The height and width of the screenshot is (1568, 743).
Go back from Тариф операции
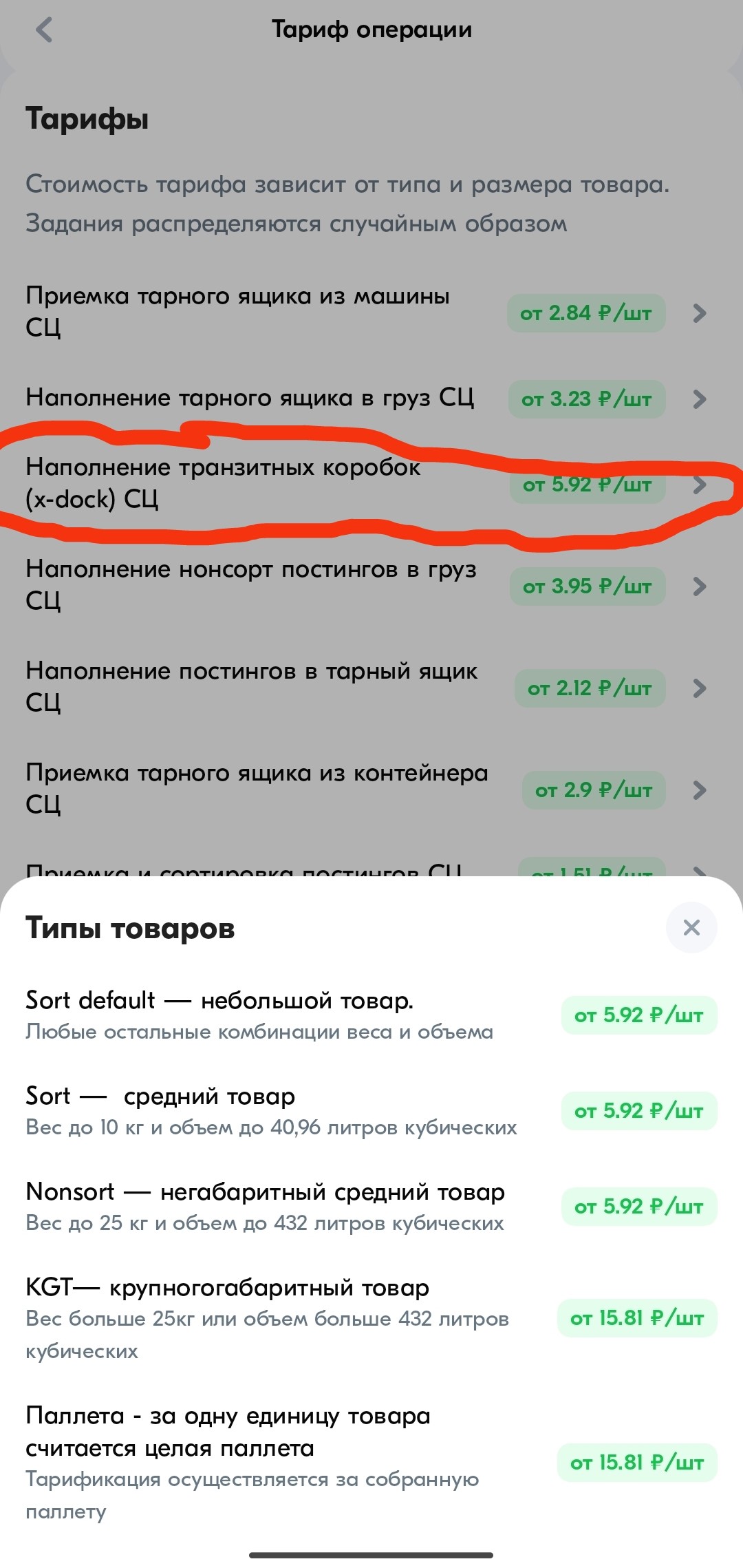[x=44, y=30]
